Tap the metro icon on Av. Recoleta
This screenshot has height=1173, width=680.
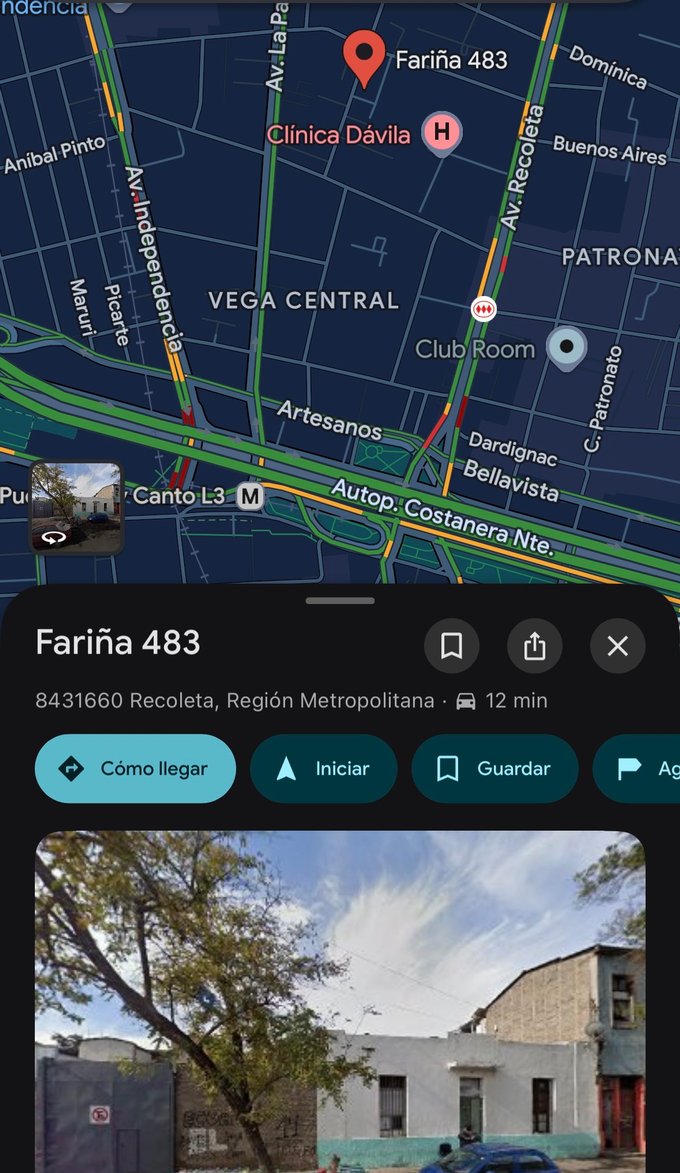[484, 309]
